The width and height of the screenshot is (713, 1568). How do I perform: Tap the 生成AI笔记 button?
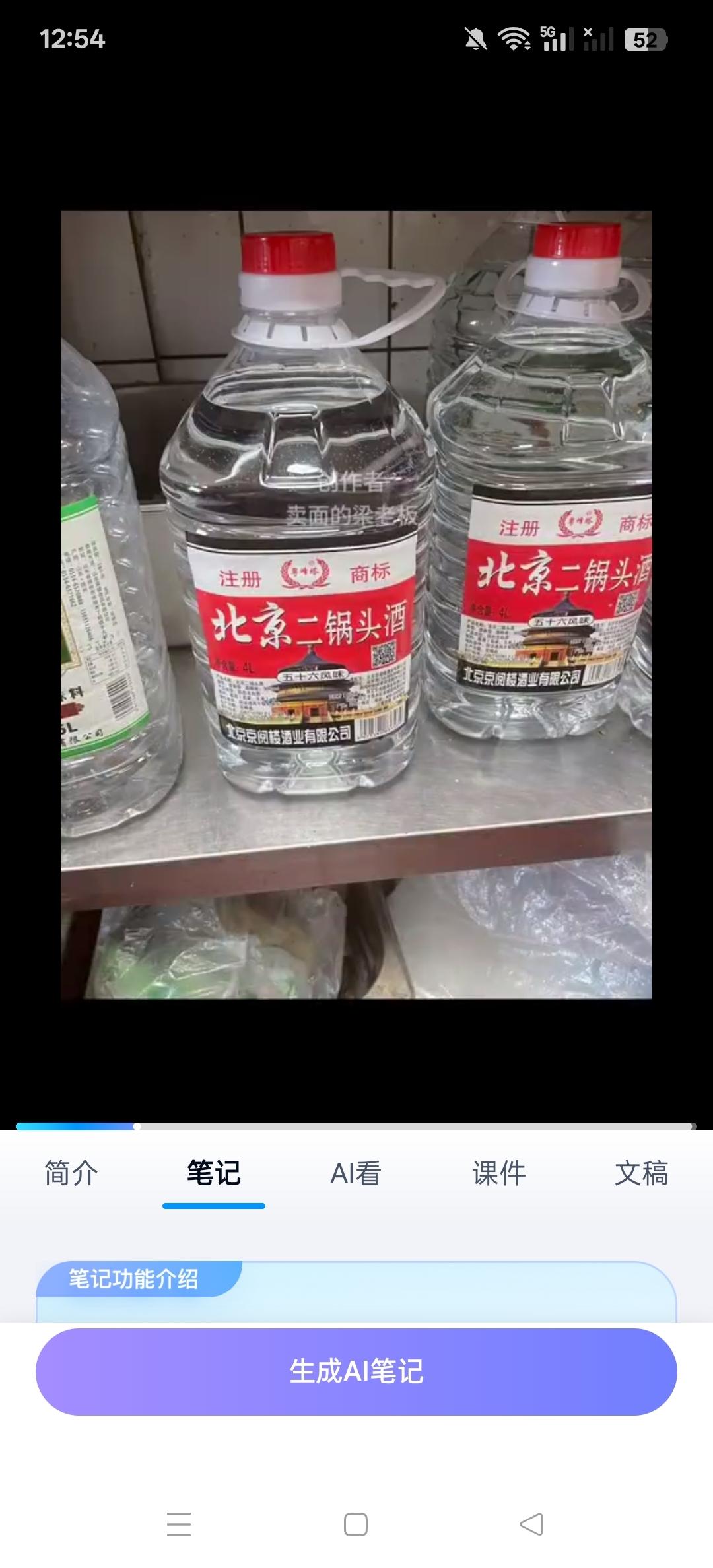[x=356, y=1371]
